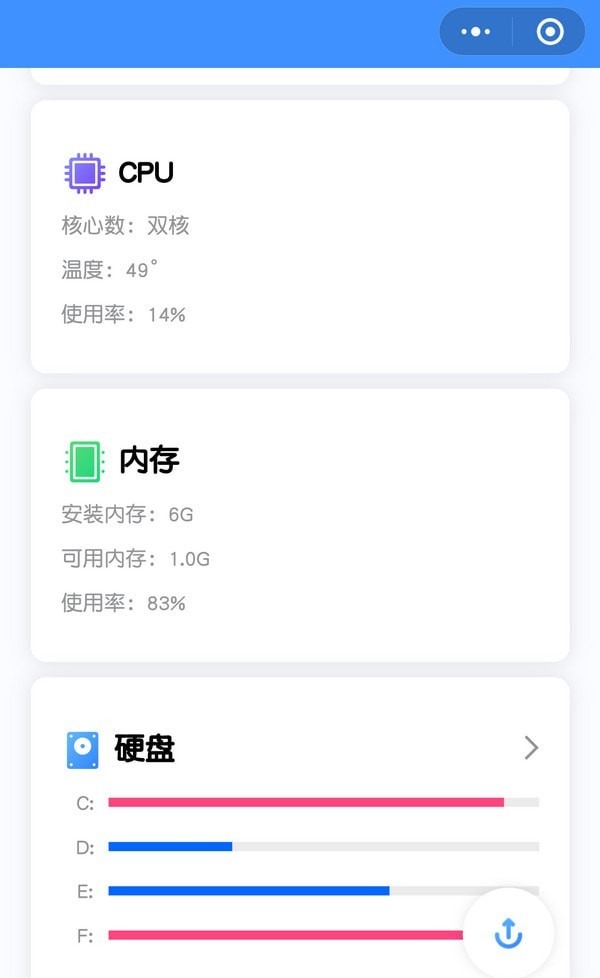This screenshot has height=978, width=600.
Task: Close the mini program with the circle button
Action: [550, 32]
